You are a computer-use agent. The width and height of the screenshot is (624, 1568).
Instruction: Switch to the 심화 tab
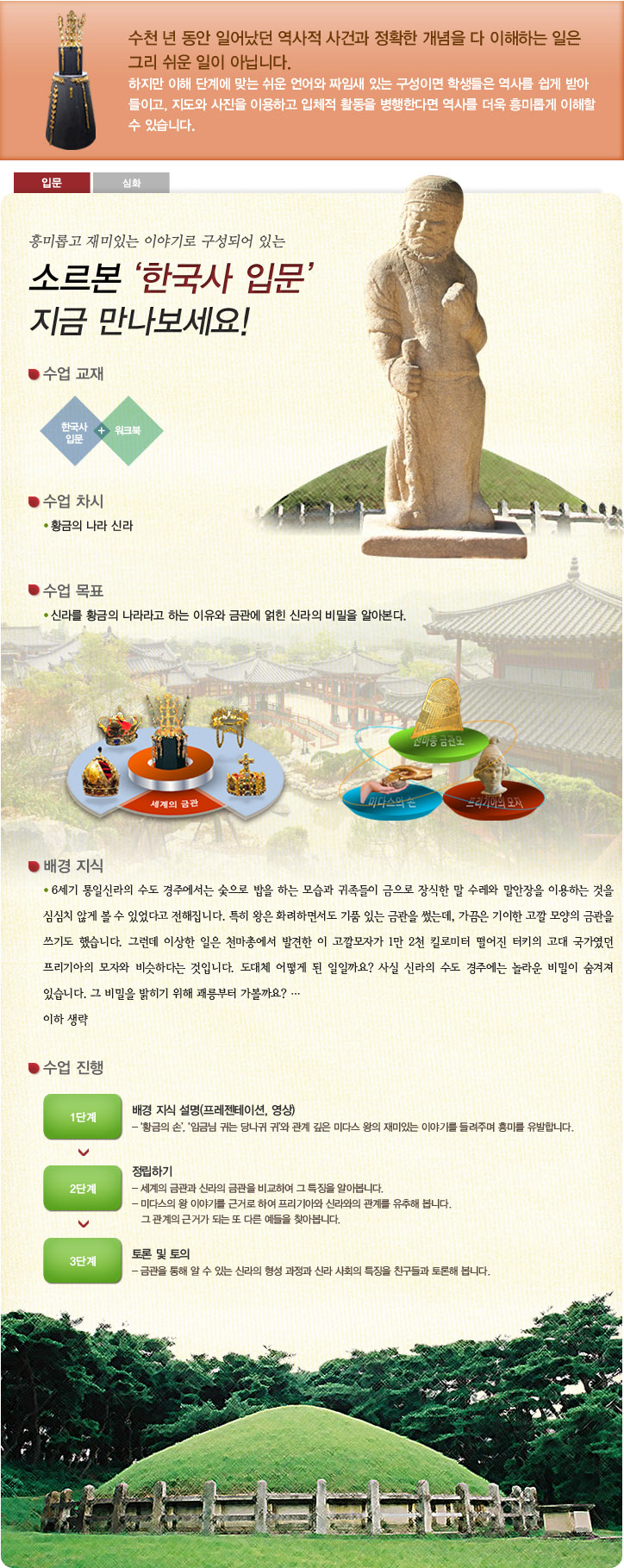[131, 183]
